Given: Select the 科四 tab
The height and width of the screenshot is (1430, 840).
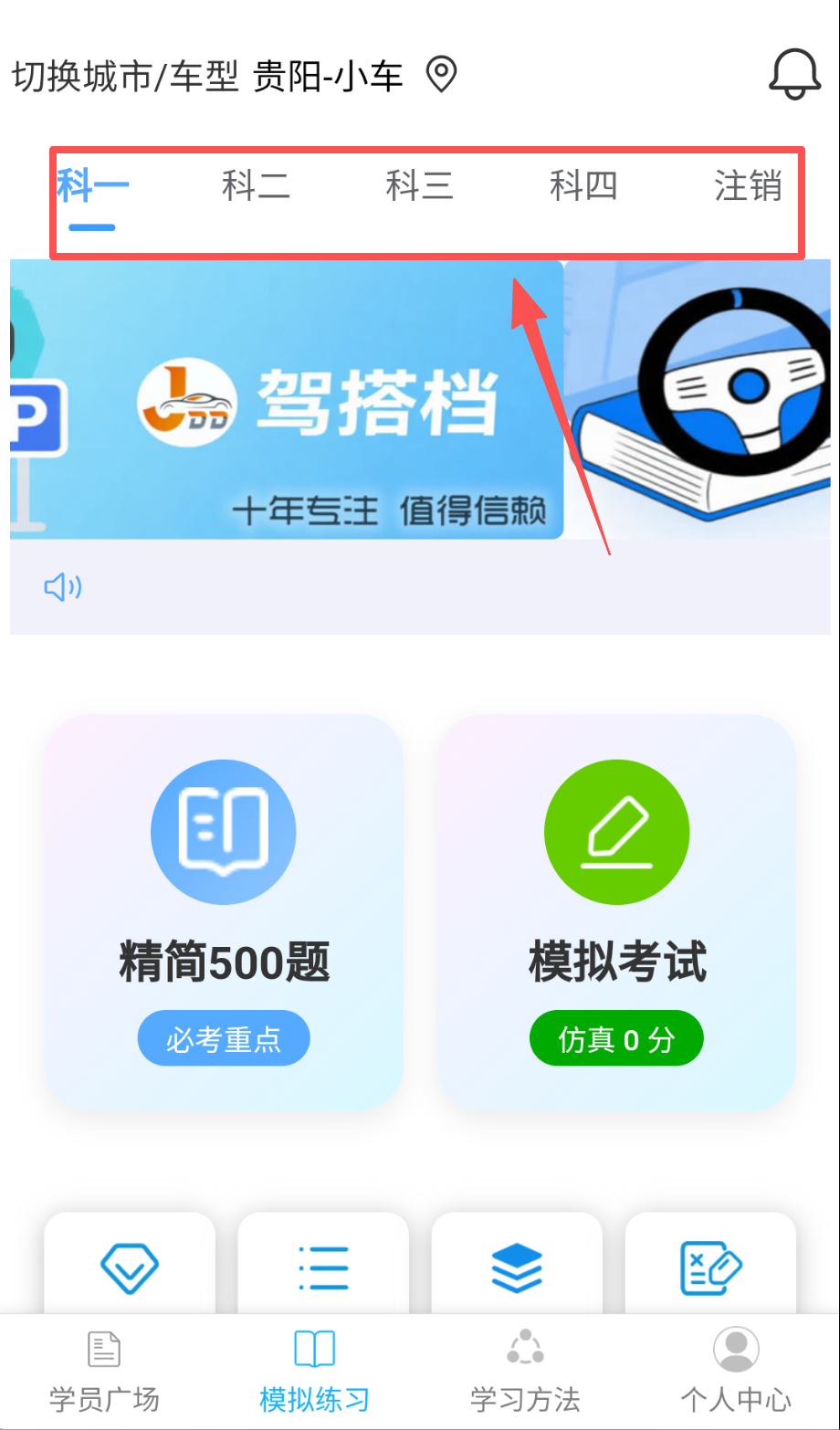Looking at the screenshot, I should pos(583,186).
